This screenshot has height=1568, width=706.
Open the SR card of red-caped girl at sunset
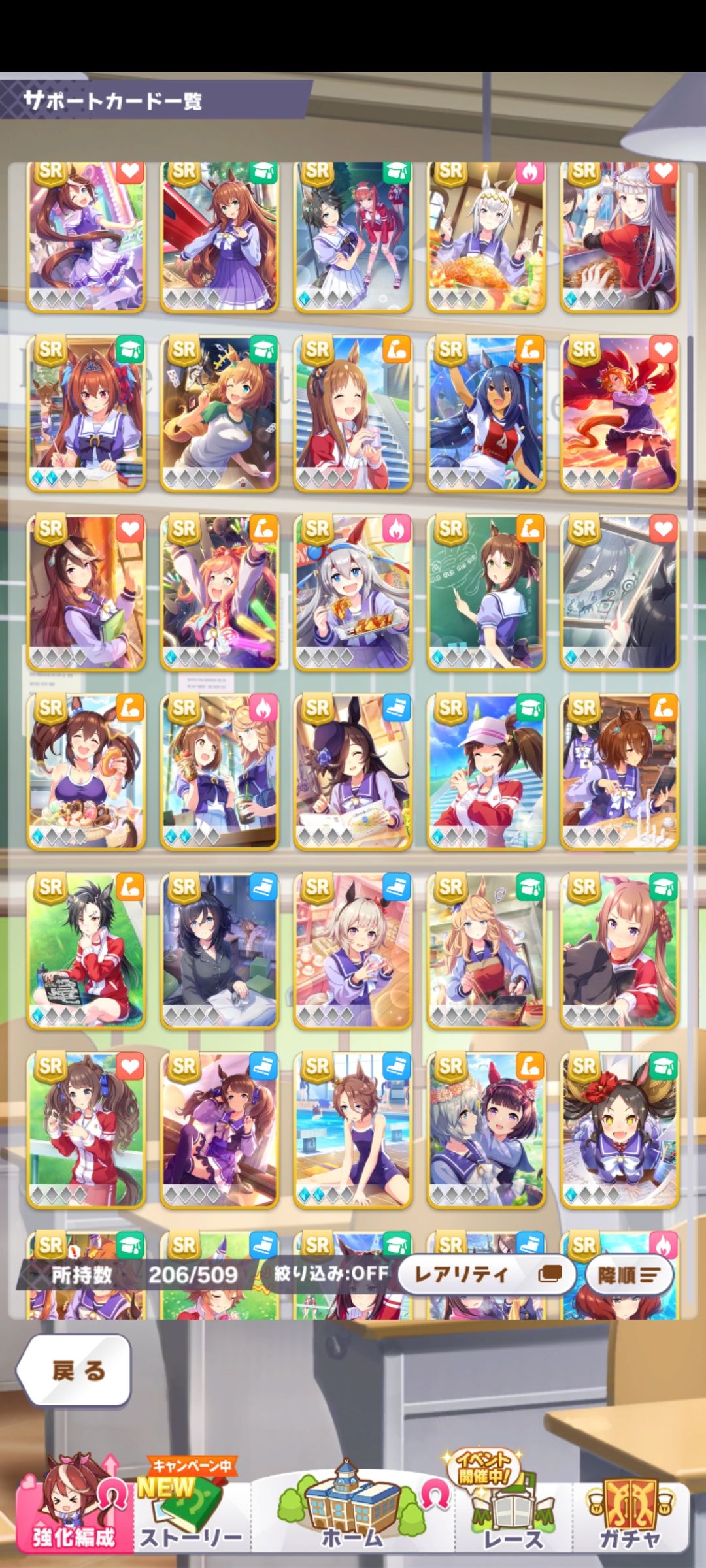coord(619,414)
